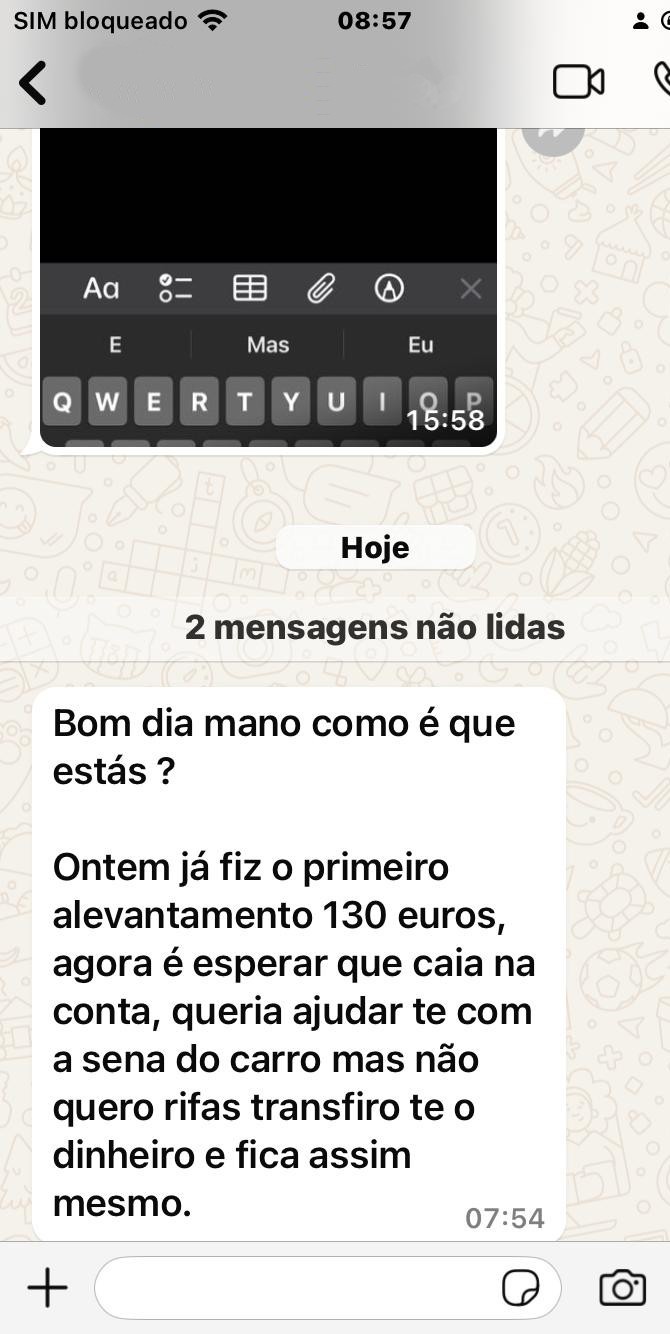Go back to the chat list
The image size is (670, 1334).
point(33,82)
